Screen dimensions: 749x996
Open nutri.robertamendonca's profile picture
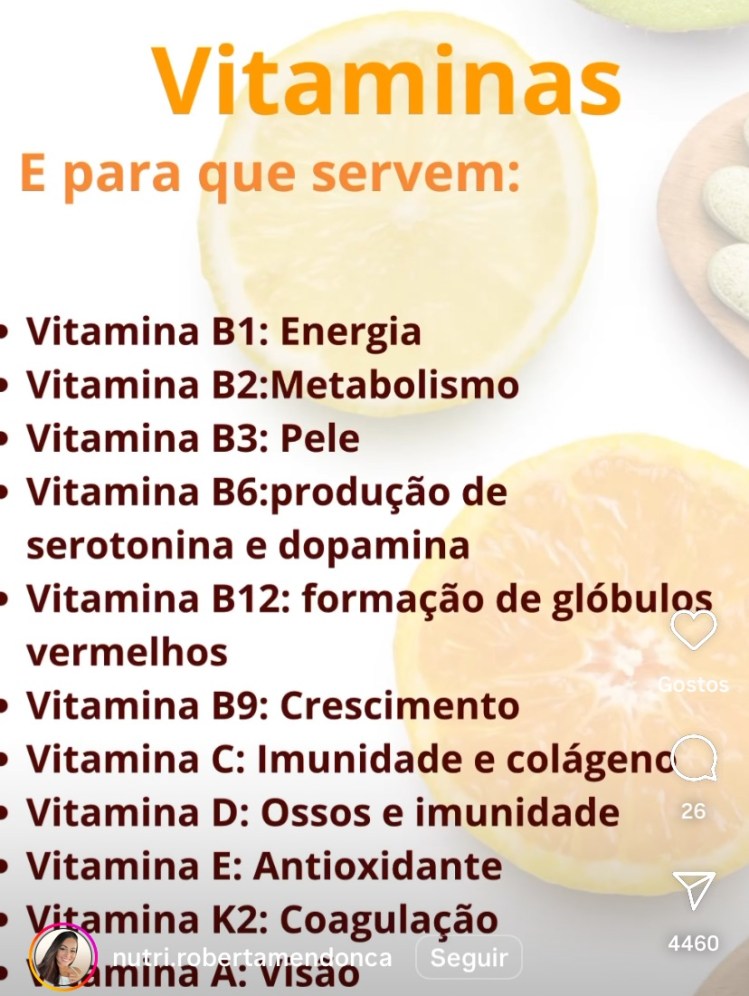[64, 958]
